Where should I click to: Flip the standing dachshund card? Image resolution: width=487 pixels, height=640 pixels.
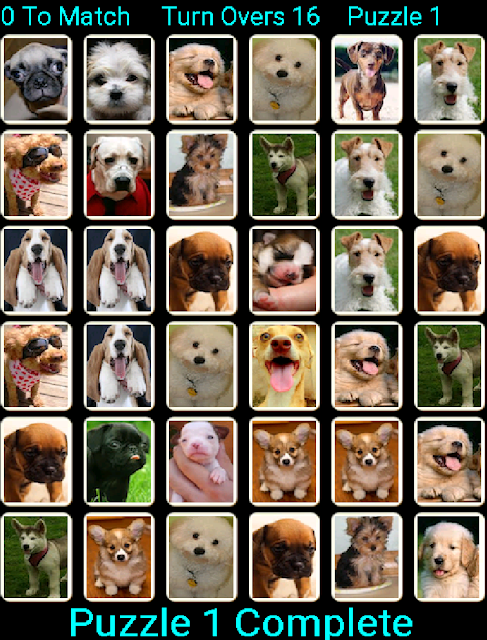point(367,79)
